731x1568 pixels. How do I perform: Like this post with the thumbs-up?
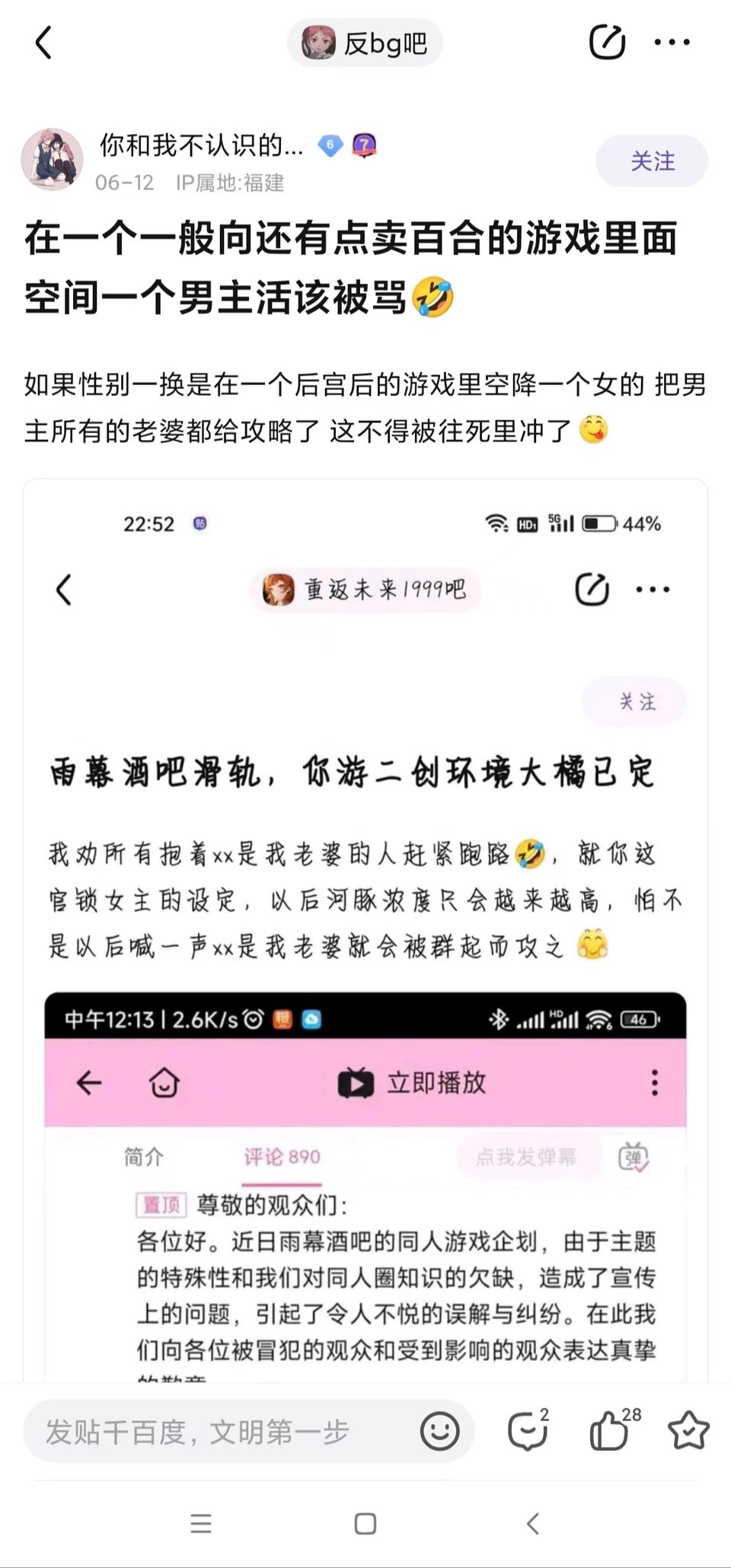click(x=611, y=1432)
